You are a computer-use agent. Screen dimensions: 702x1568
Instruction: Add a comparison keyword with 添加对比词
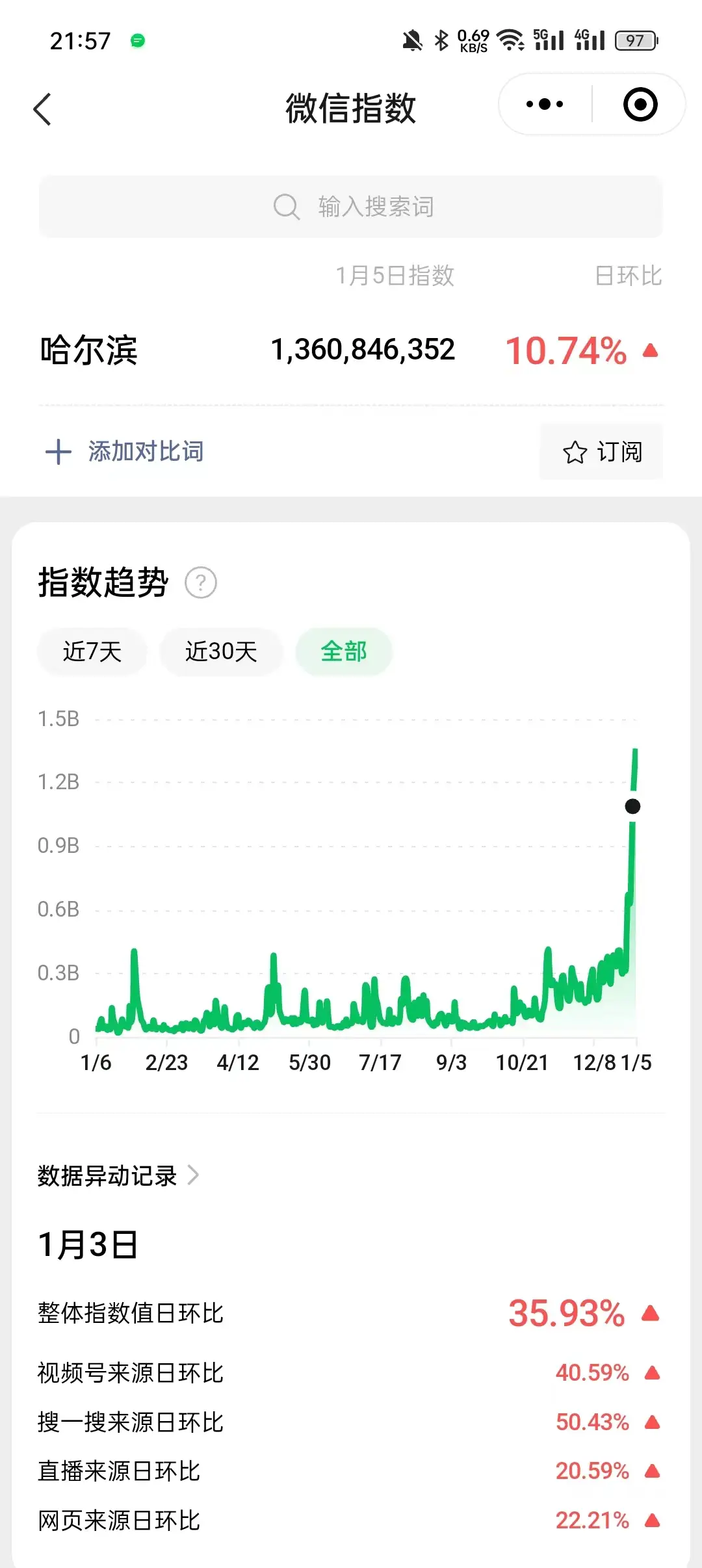tap(125, 452)
